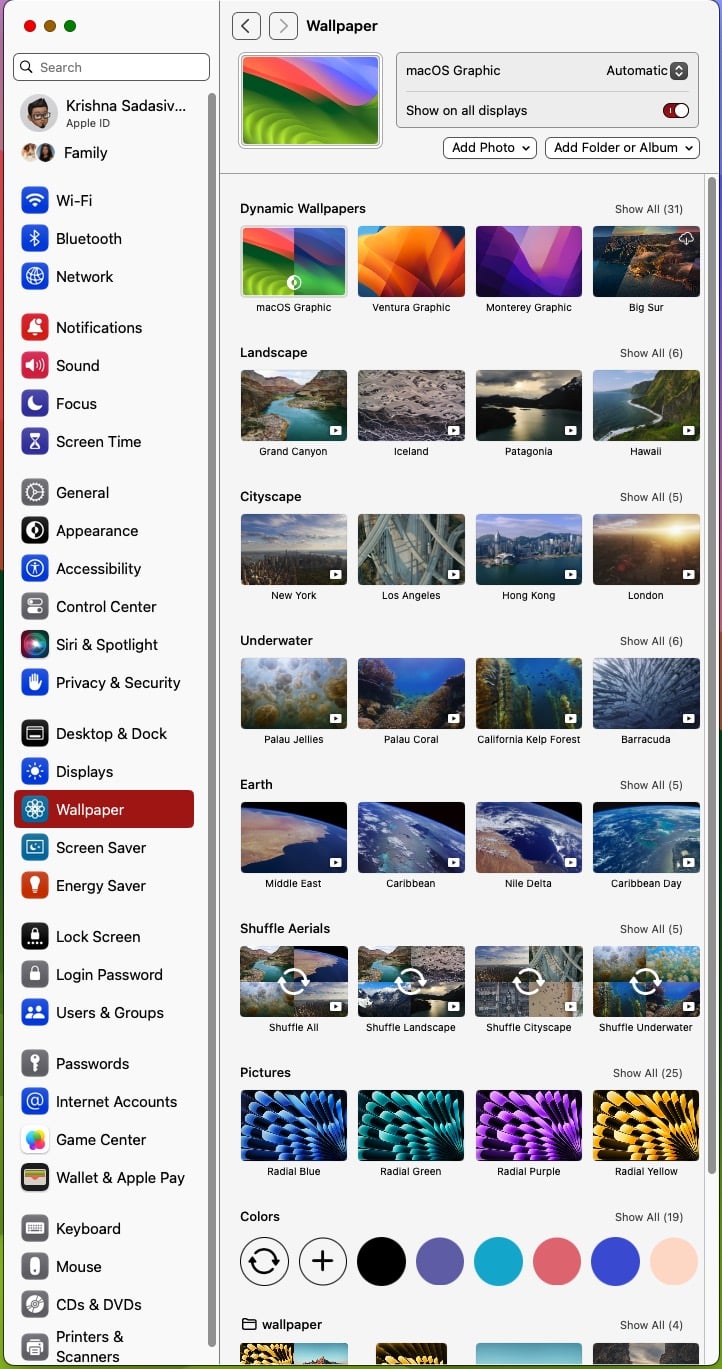Select the Shuffle All aerials option
The image size is (722, 1369).
coord(294,982)
